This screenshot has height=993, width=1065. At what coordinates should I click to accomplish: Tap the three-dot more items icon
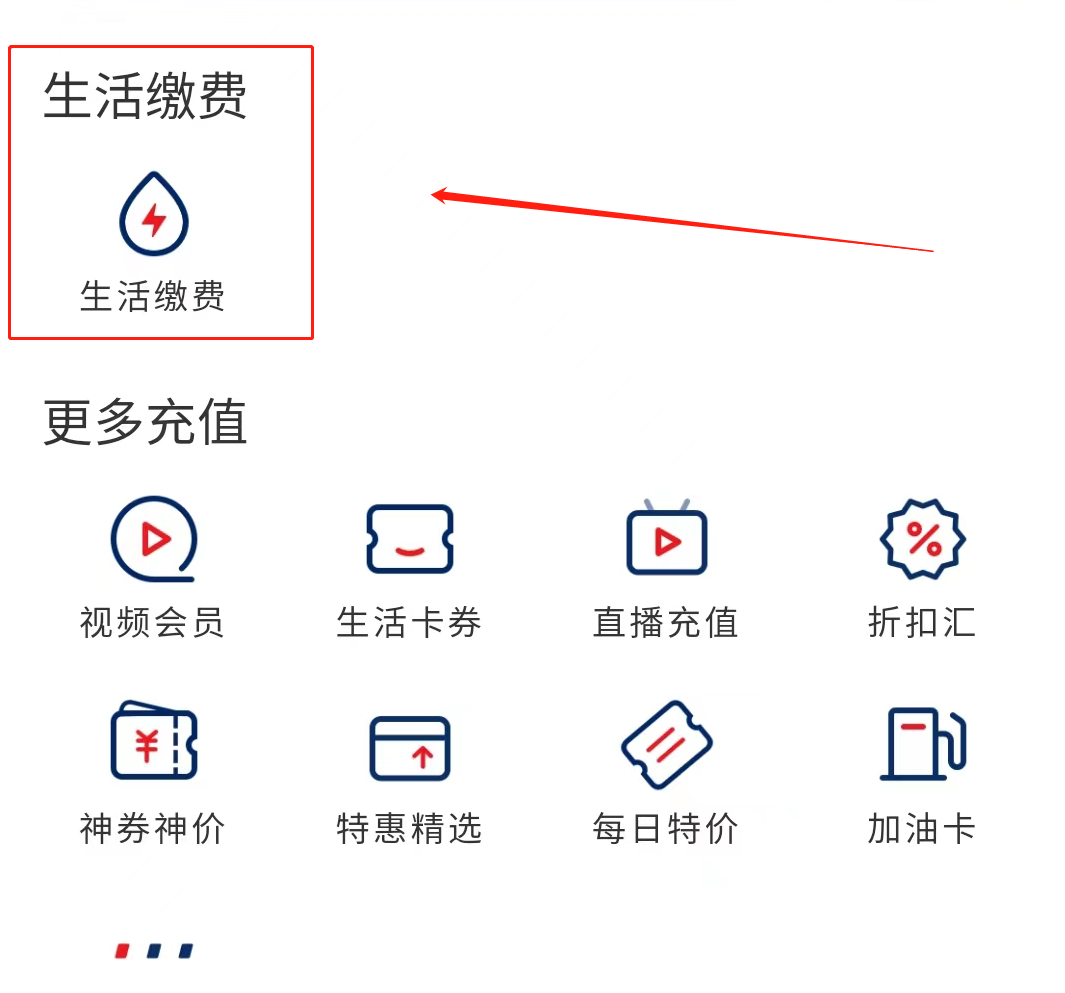coord(153,950)
